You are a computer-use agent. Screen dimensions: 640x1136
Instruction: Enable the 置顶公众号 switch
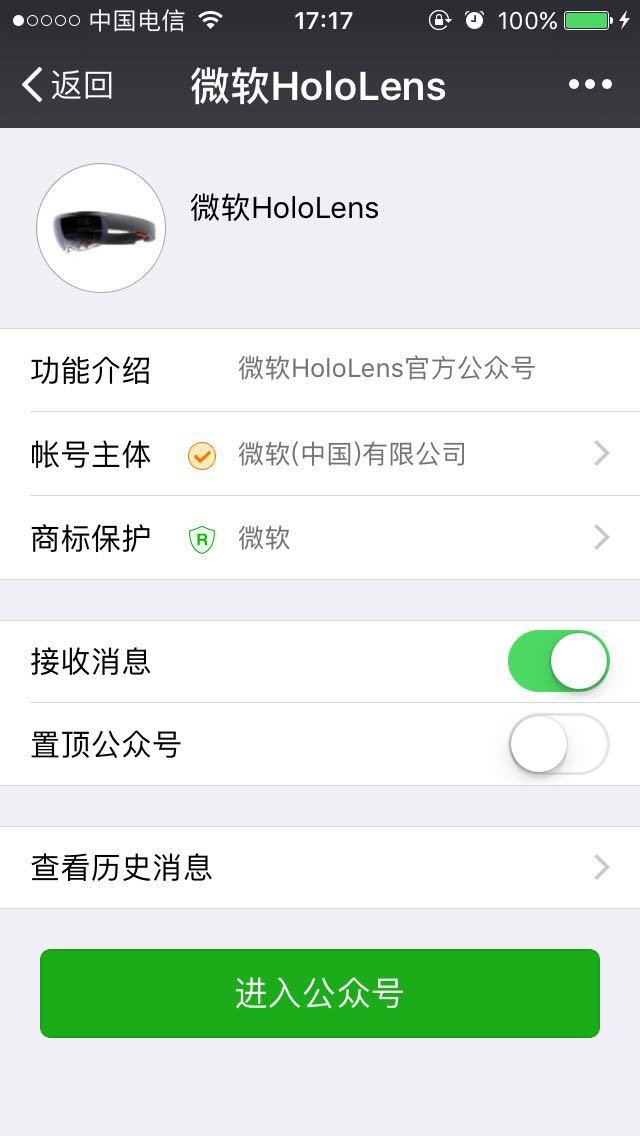(x=558, y=744)
